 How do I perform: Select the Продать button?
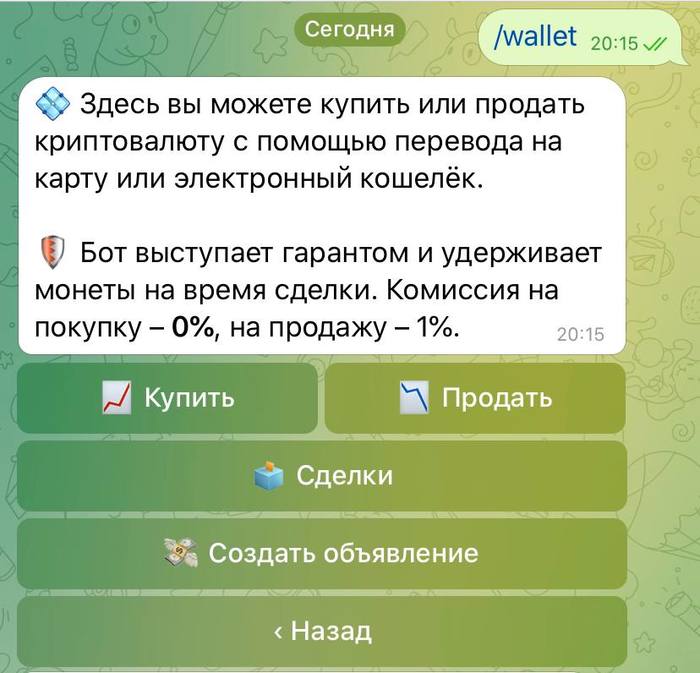pyautogui.click(x=475, y=397)
